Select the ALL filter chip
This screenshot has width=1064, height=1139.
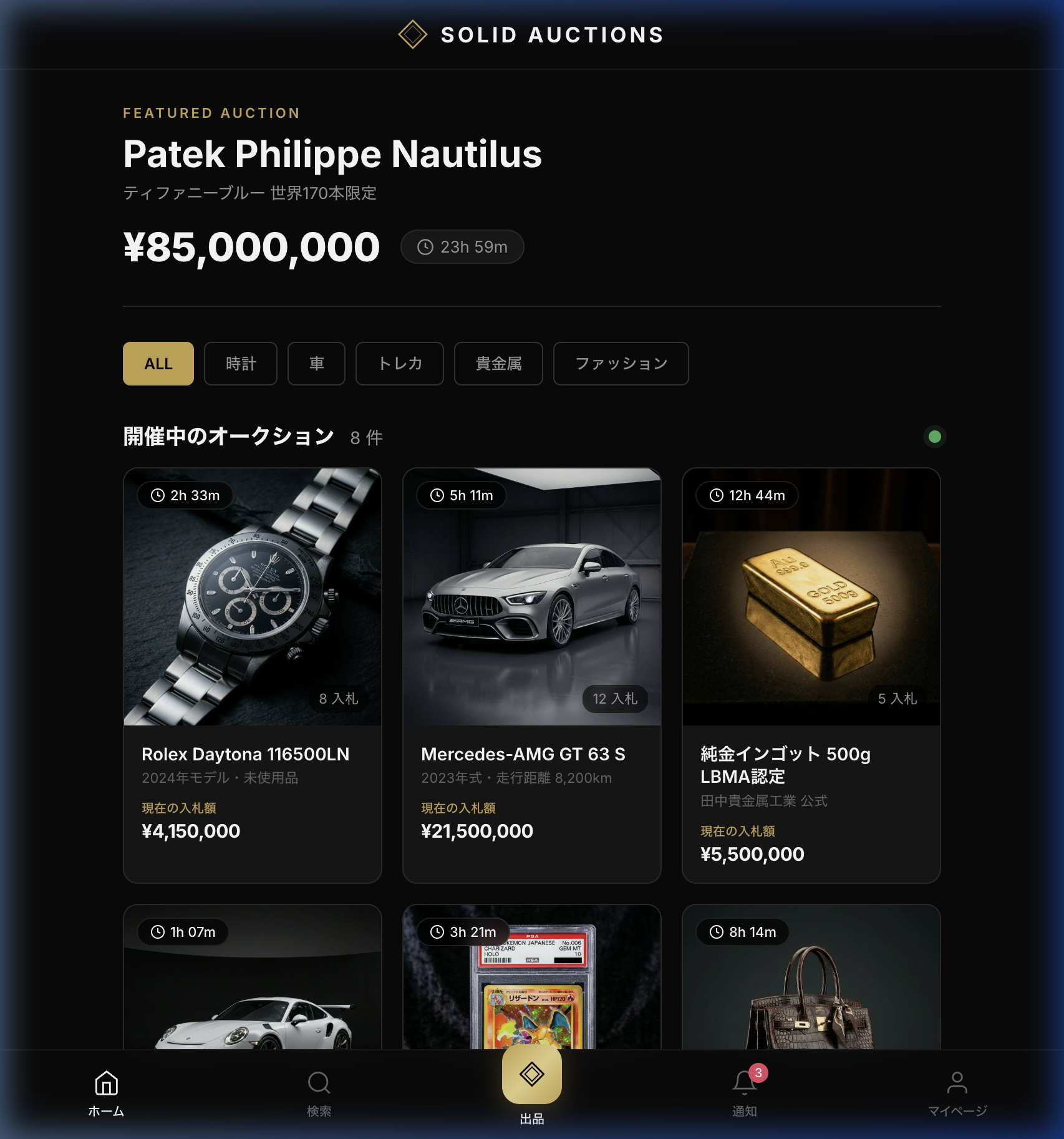click(x=158, y=364)
